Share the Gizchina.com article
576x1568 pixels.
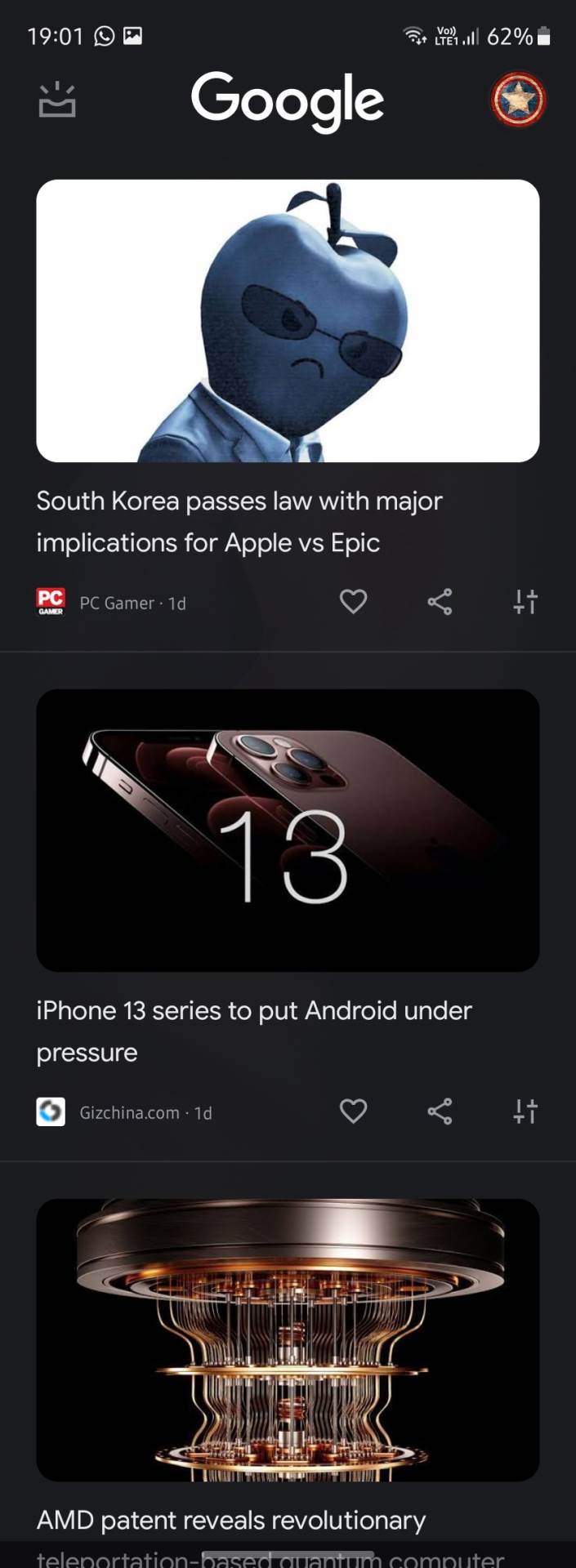(440, 1111)
